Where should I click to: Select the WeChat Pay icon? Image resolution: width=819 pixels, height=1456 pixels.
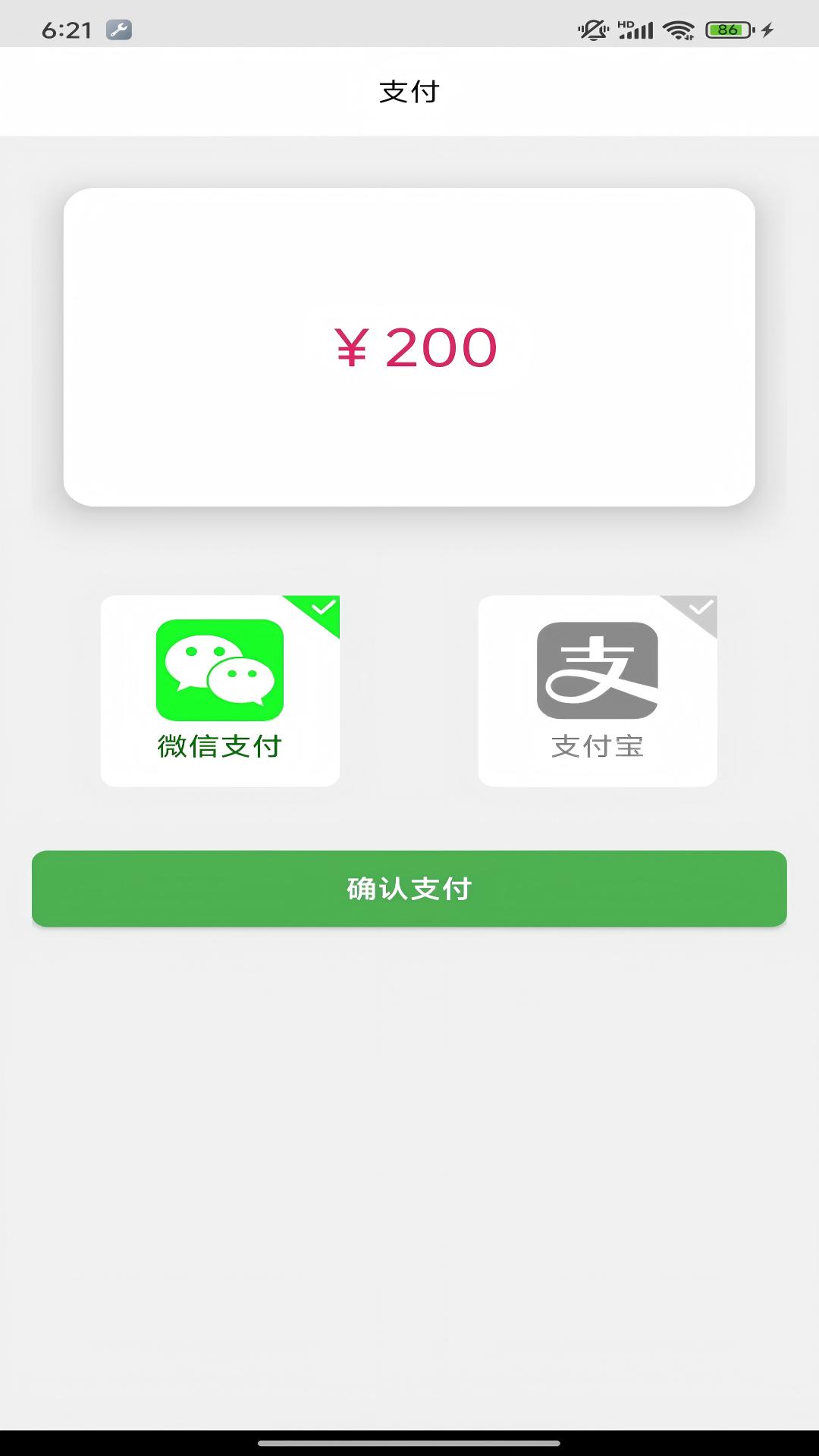(x=221, y=671)
